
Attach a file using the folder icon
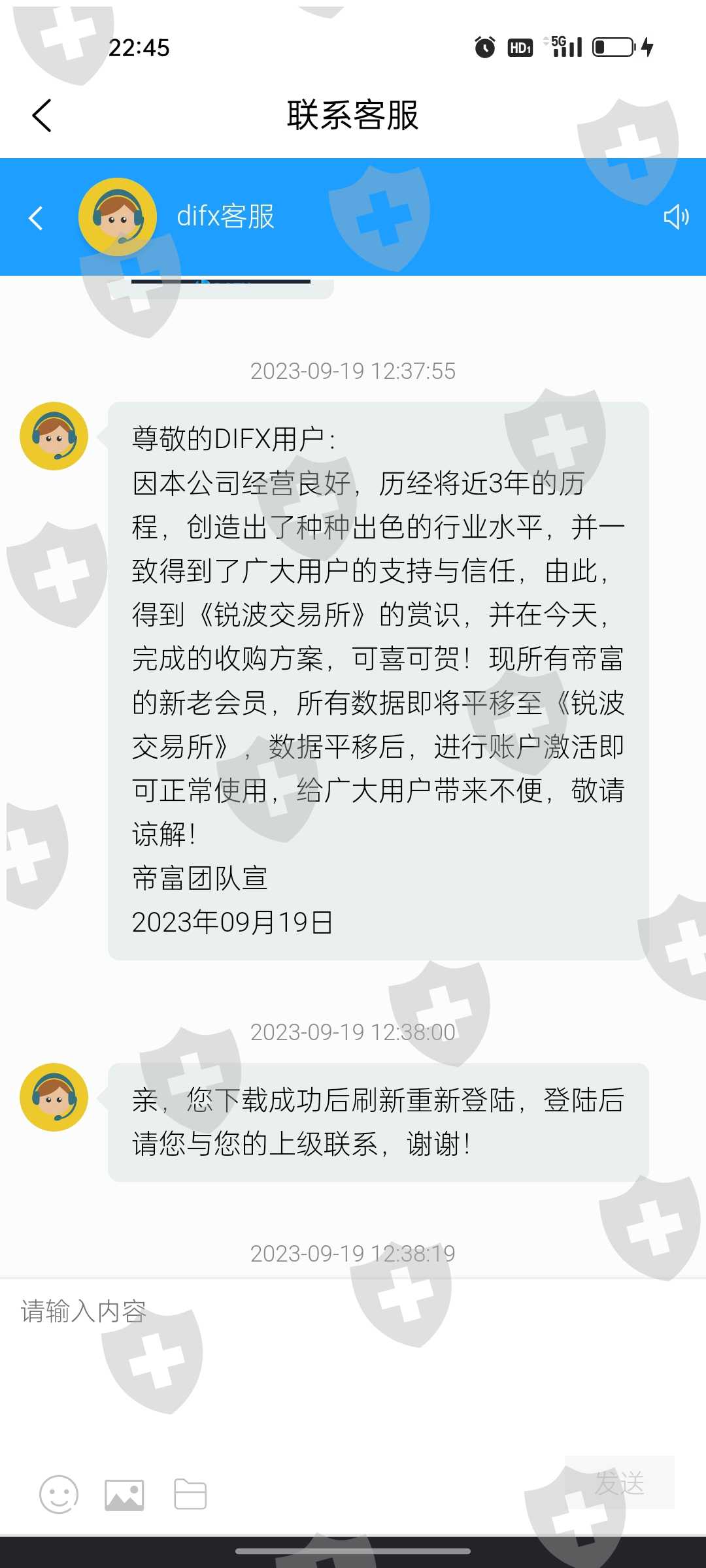coord(190,1494)
